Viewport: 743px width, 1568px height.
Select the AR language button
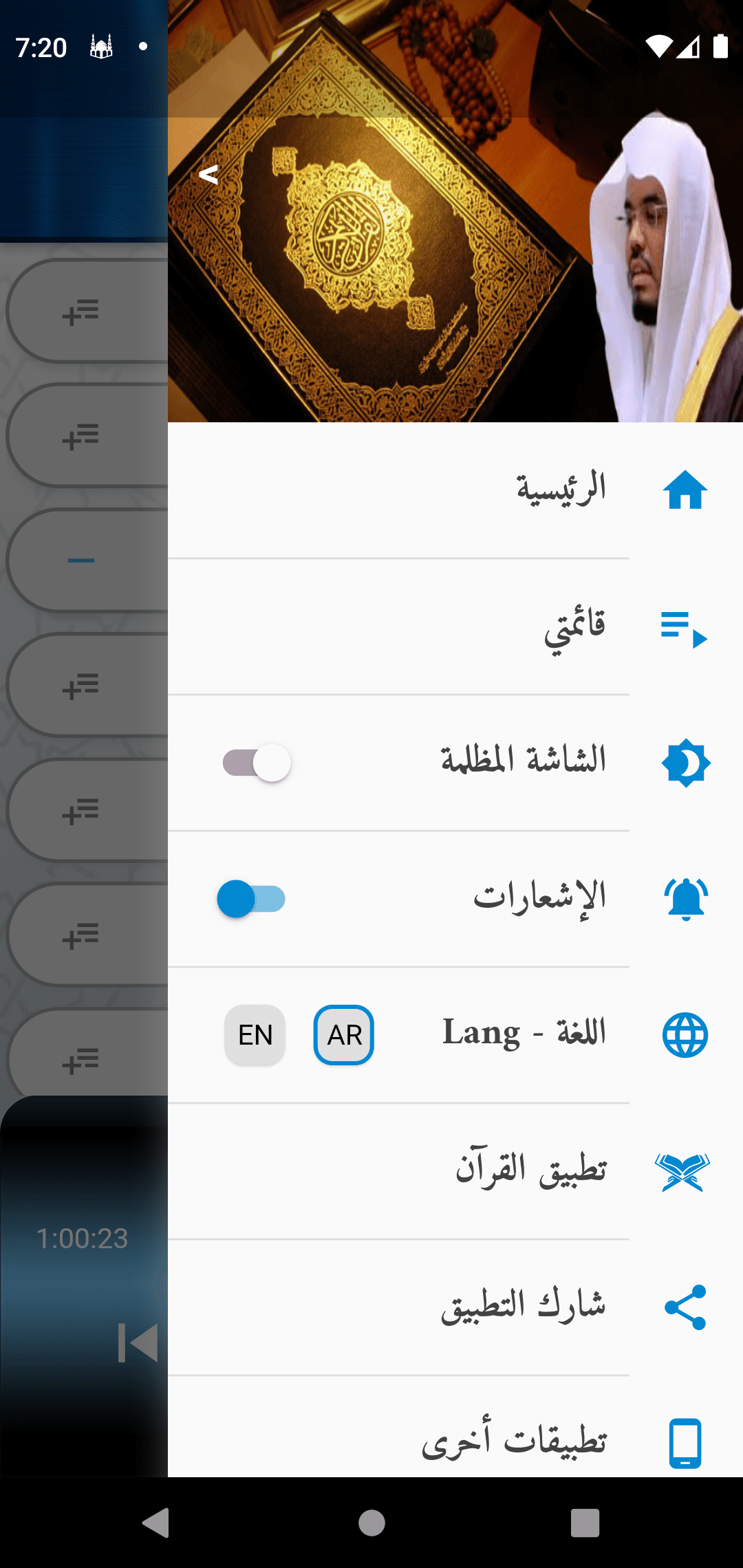click(344, 1035)
